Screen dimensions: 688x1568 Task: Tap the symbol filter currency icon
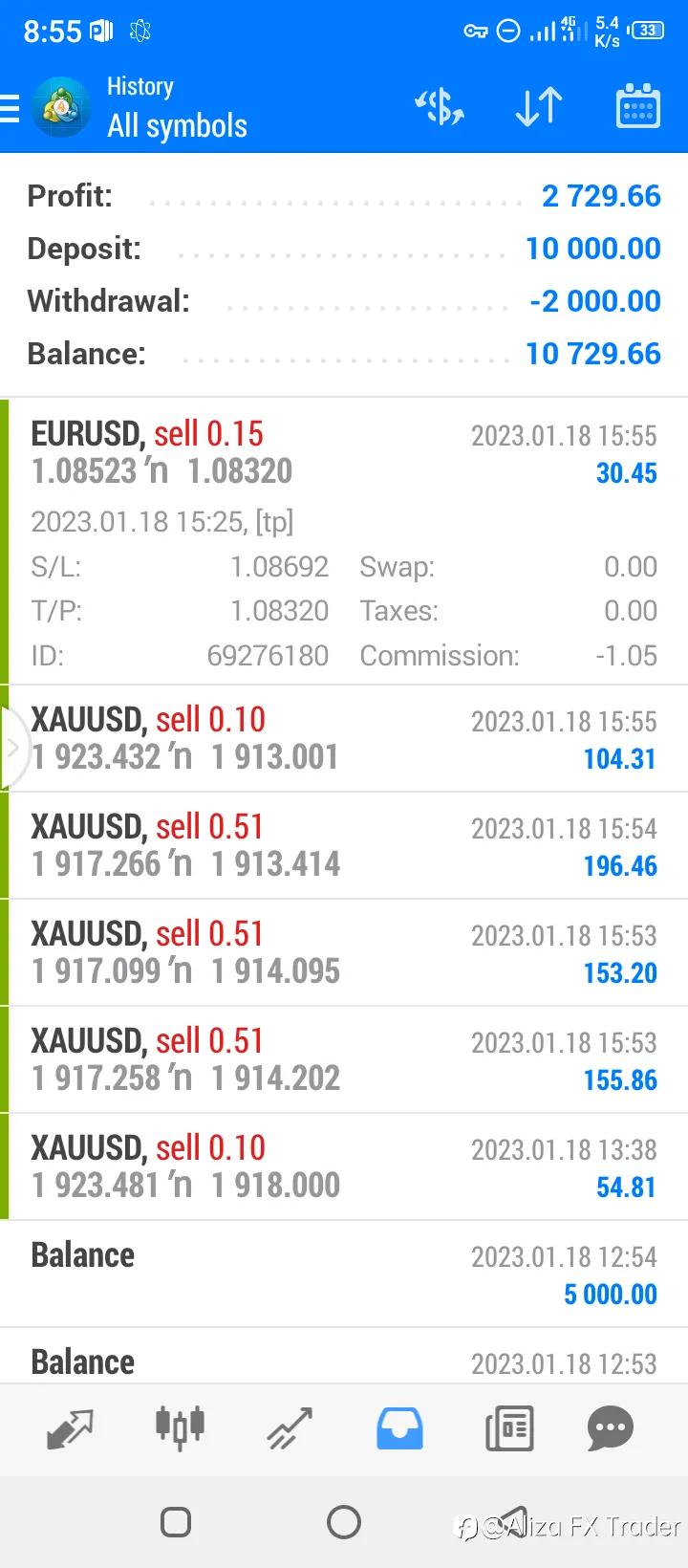click(440, 107)
